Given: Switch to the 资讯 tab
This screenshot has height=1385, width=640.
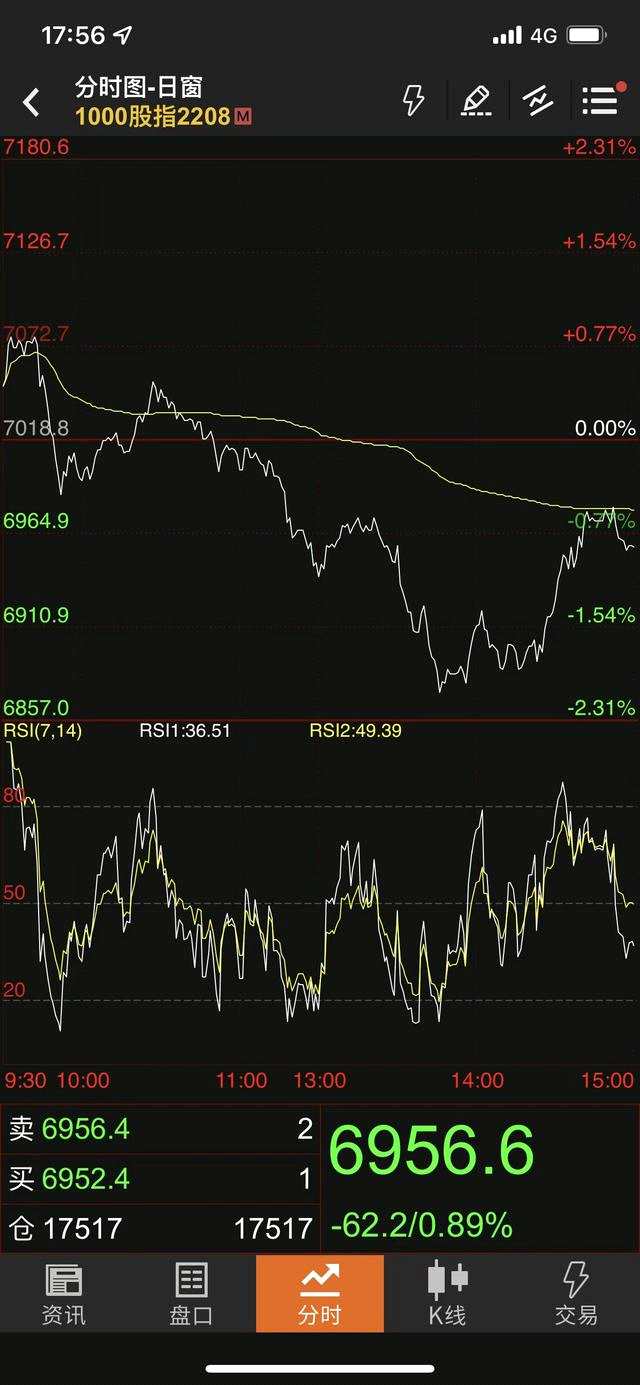Looking at the screenshot, I should pos(64,1293).
